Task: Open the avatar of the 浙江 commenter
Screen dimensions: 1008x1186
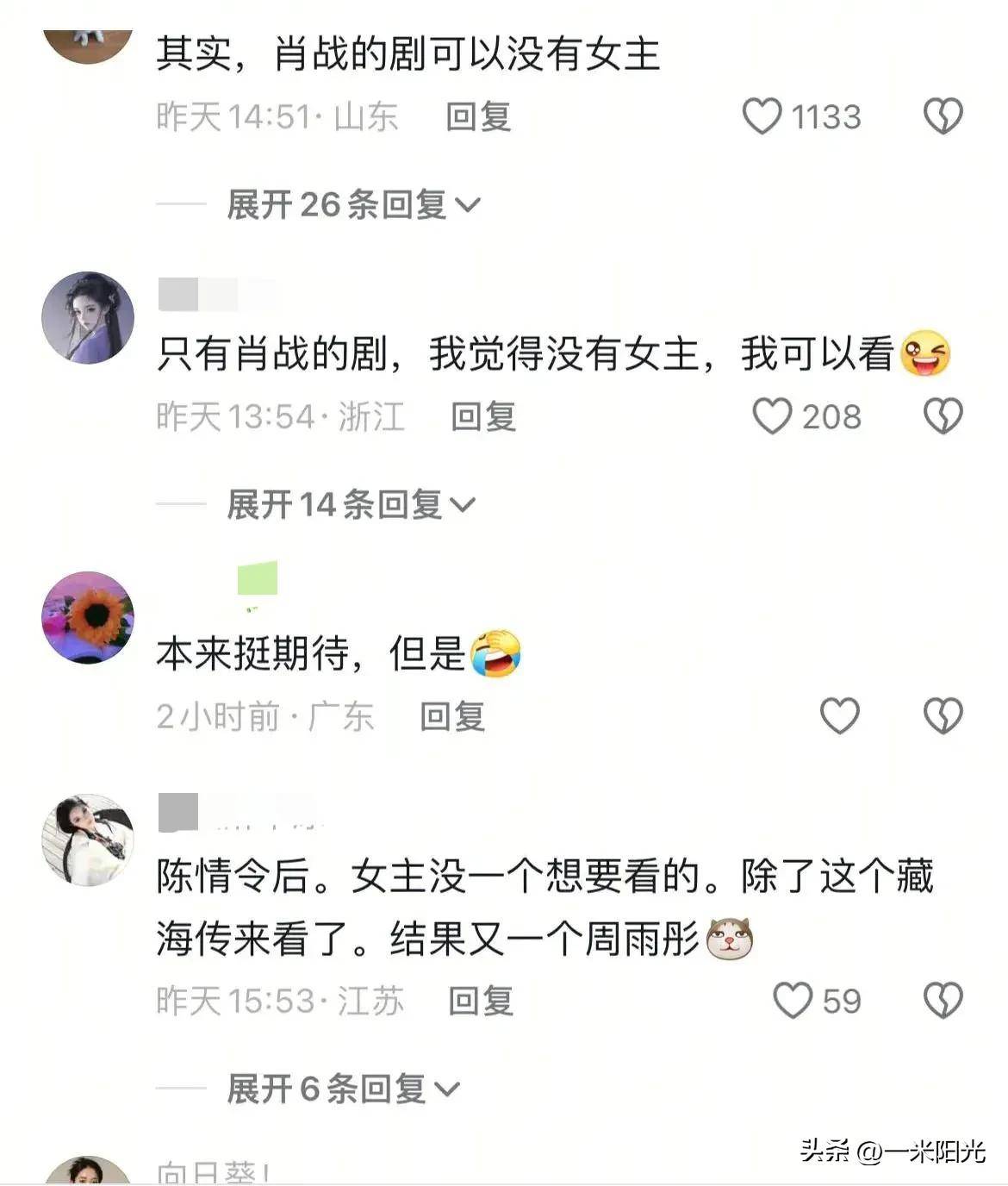Action: tap(88, 317)
